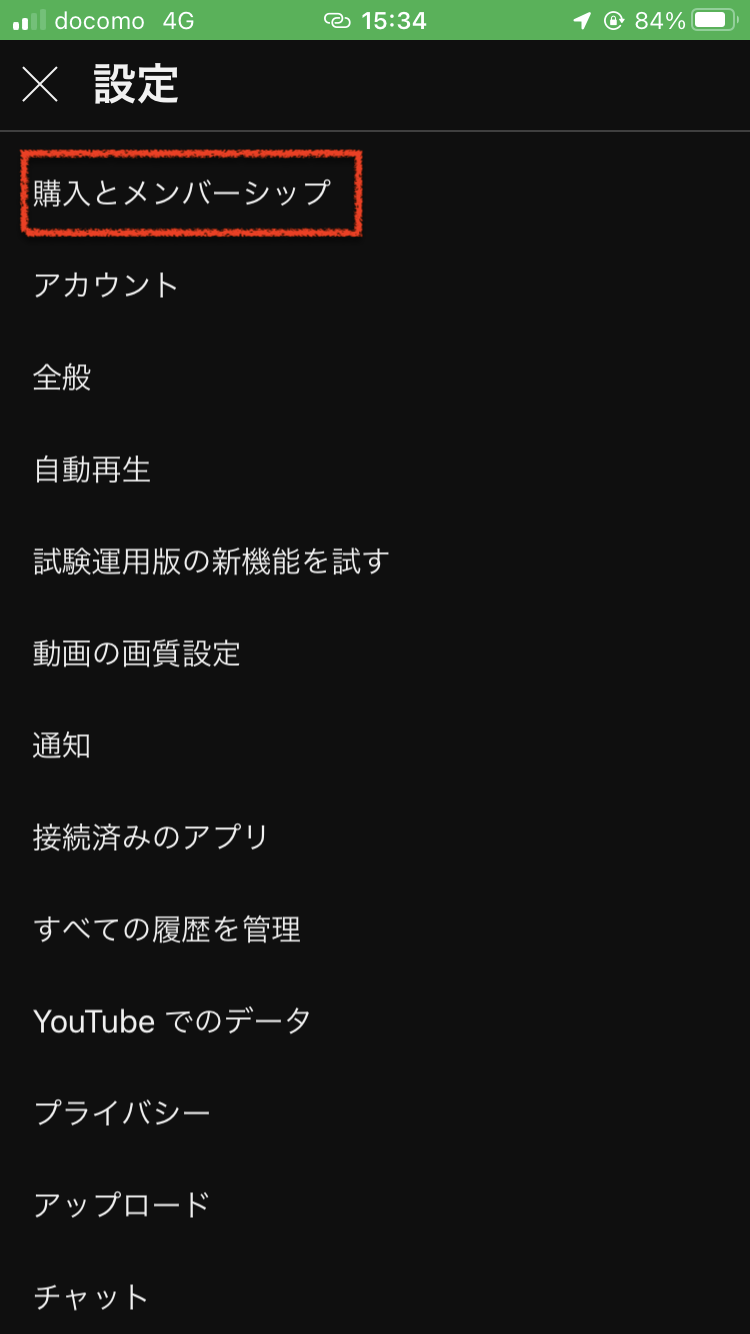Select すべての履歴を管理
Viewport: 750px width, 1334px height.
(167, 929)
